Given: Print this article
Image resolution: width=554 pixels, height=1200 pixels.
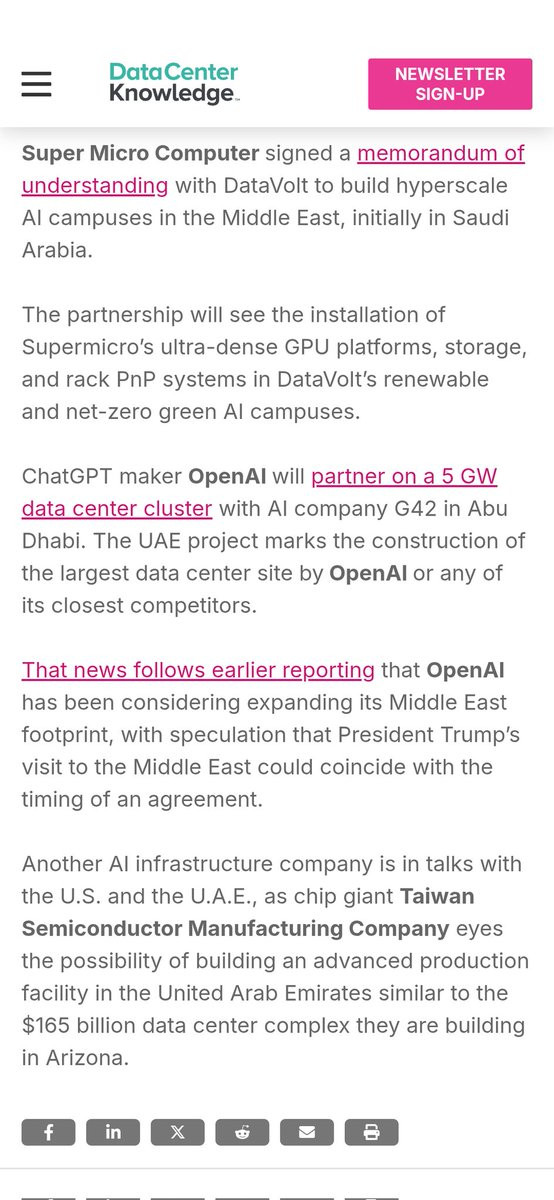Looking at the screenshot, I should [372, 1132].
